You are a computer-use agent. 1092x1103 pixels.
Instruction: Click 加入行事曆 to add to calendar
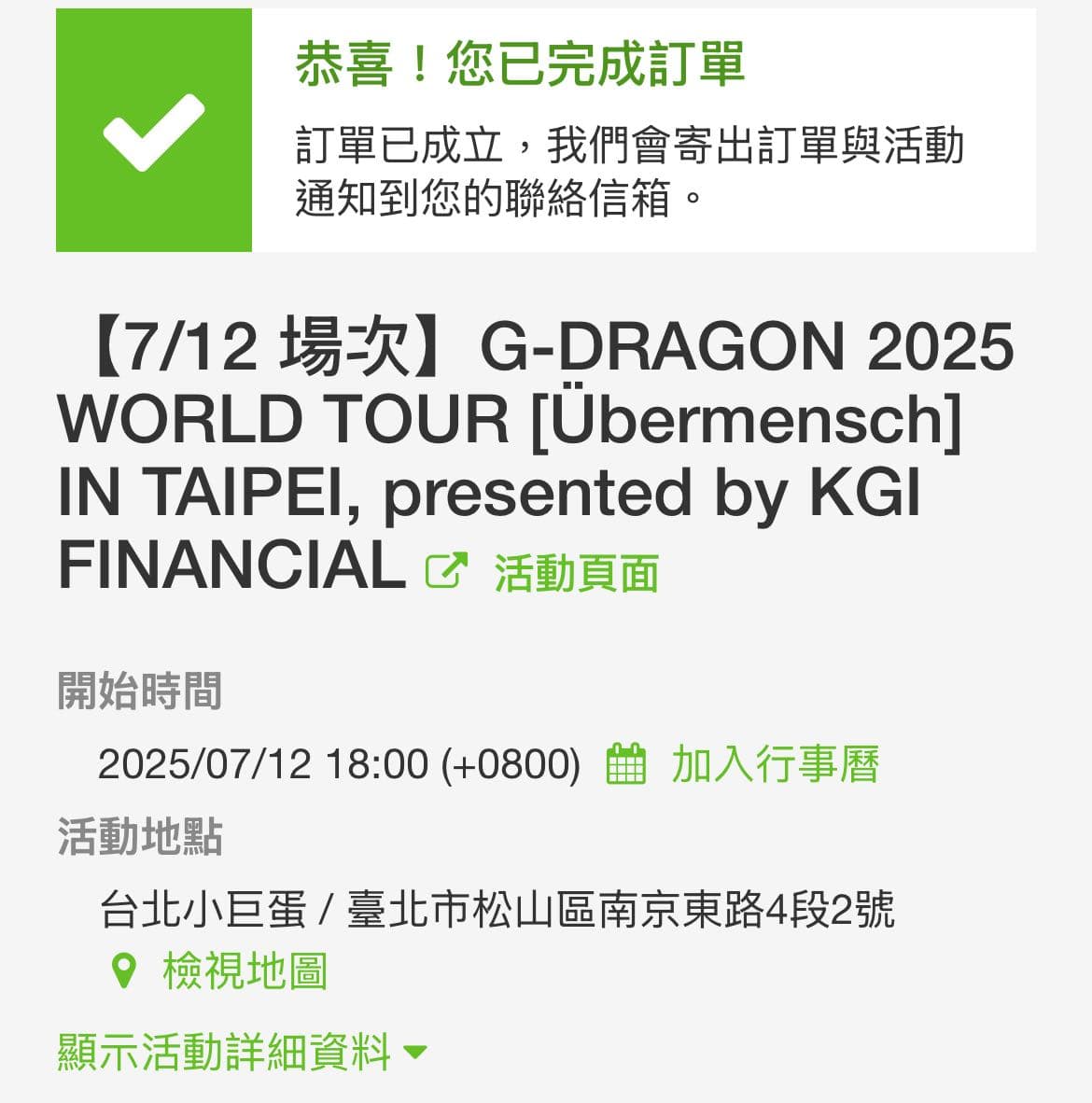point(777,767)
